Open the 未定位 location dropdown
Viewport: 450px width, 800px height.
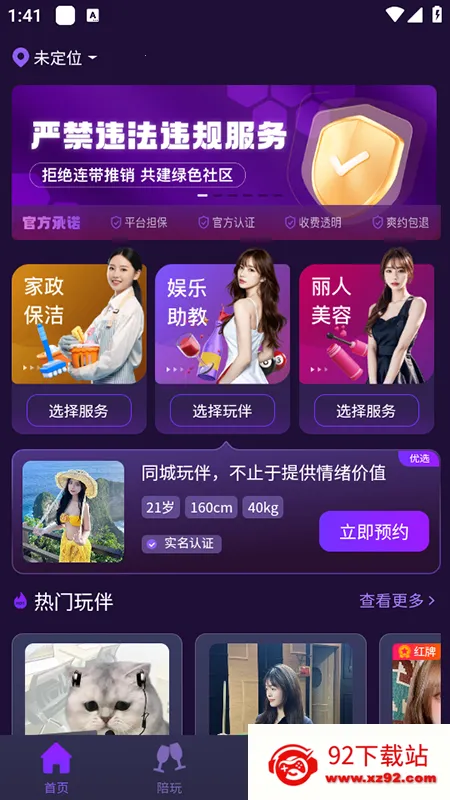click(x=55, y=58)
